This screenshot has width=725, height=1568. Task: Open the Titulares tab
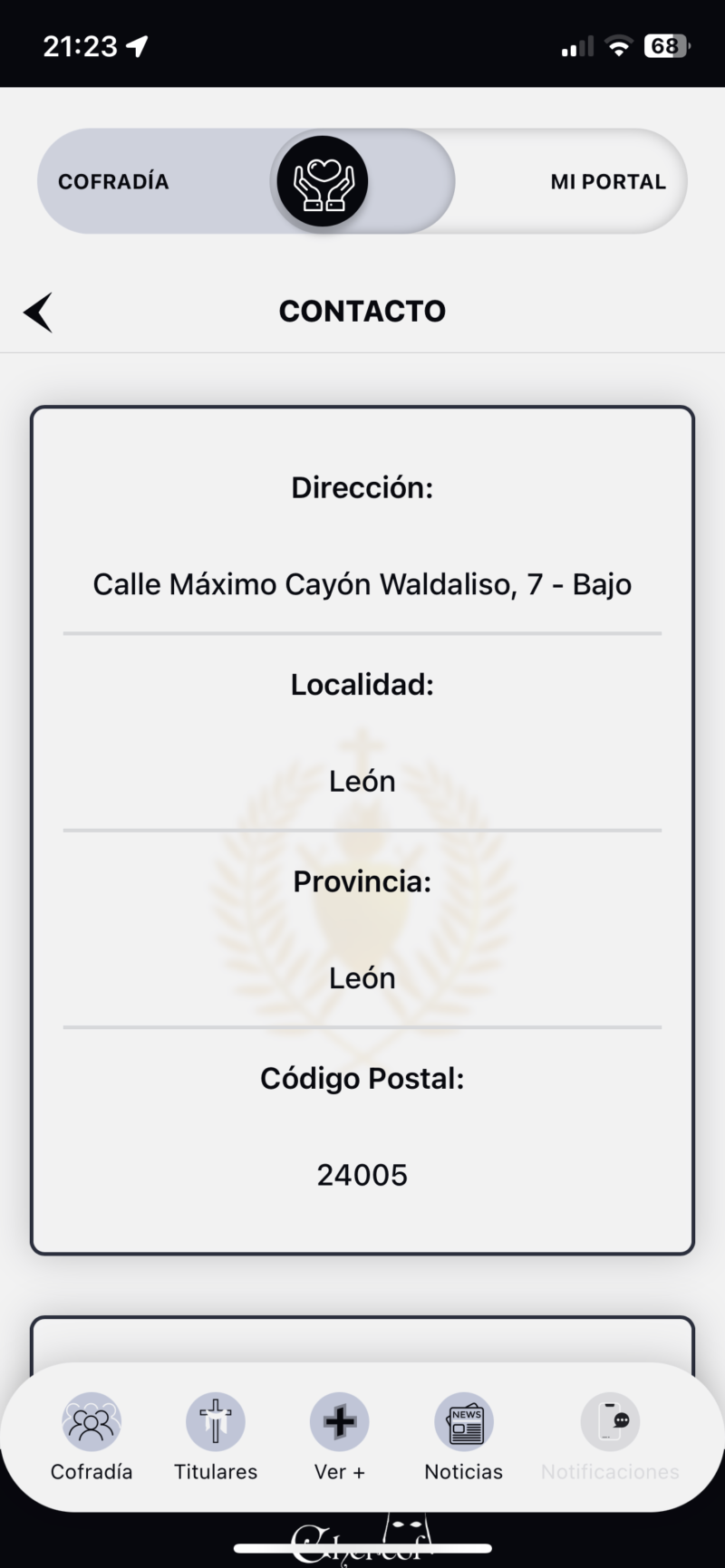pos(216,1438)
